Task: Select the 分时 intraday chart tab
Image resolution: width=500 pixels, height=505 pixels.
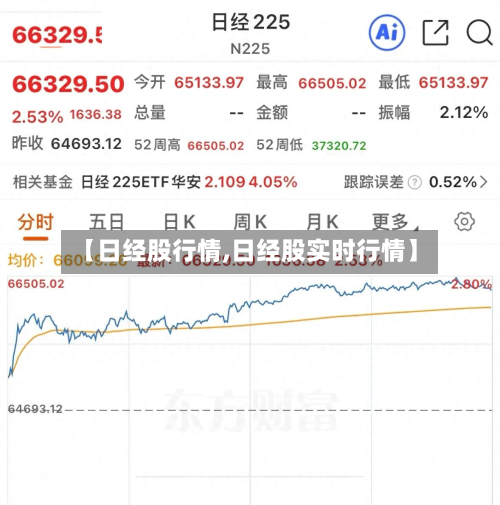Action: click(x=36, y=222)
